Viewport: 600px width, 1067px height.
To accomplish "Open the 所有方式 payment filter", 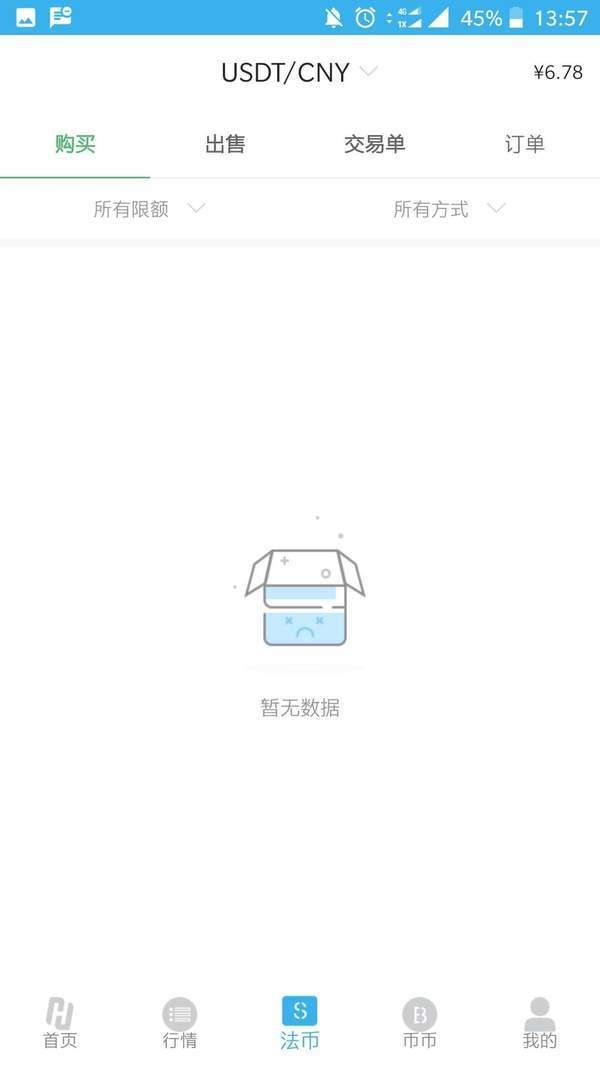I will (449, 209).
